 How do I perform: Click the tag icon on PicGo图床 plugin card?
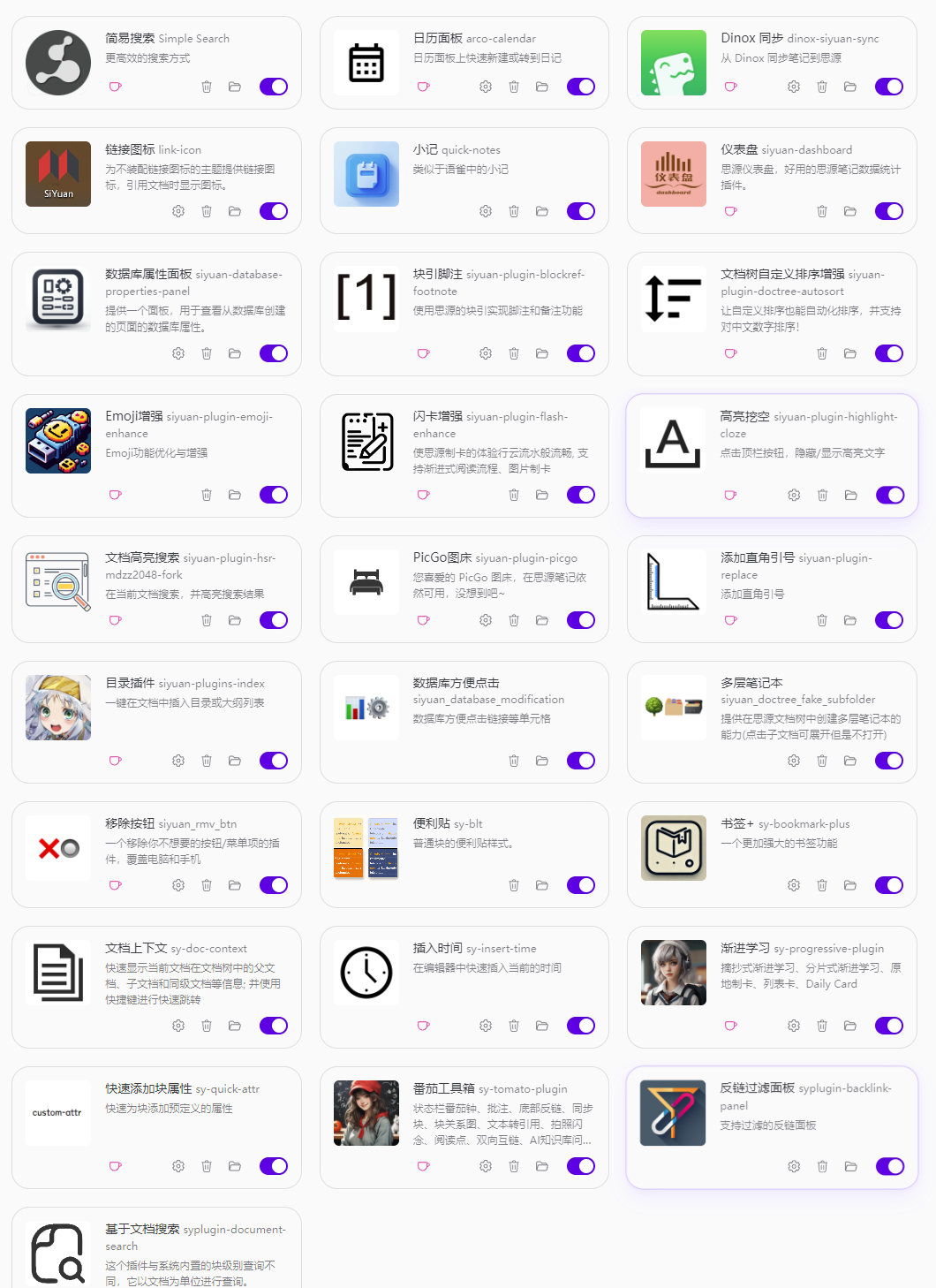coord(422,620)
